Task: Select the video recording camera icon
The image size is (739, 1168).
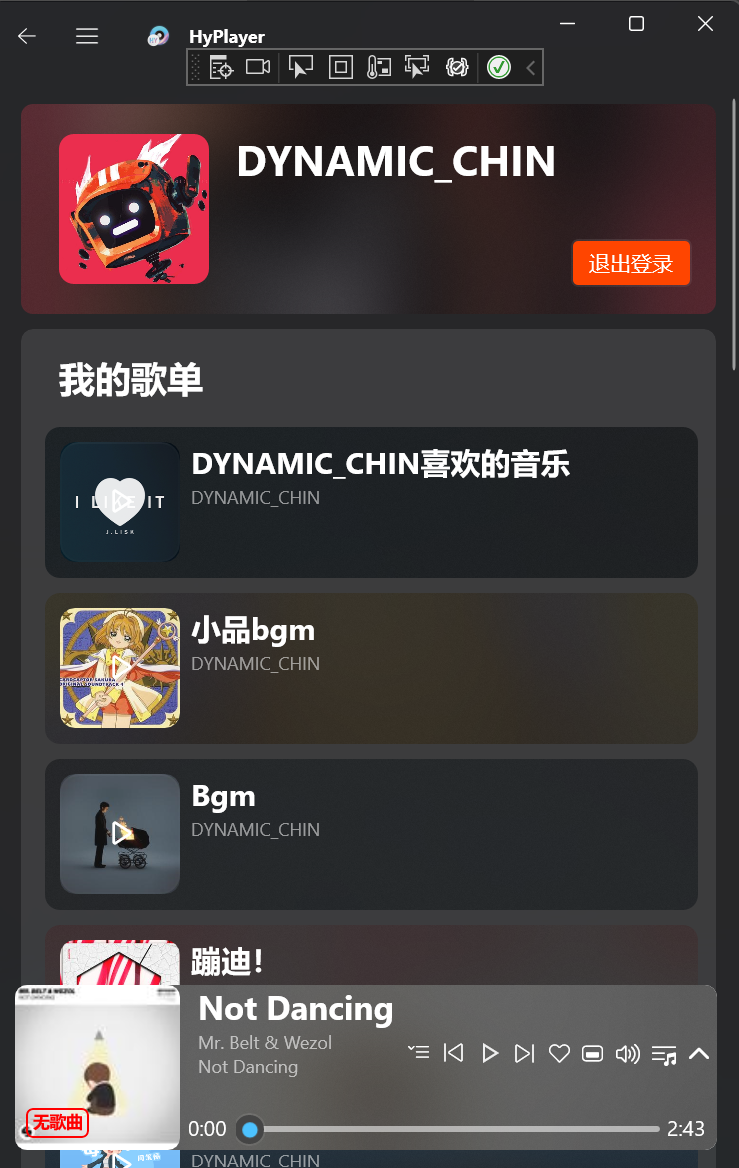Action: pos(258,67)
